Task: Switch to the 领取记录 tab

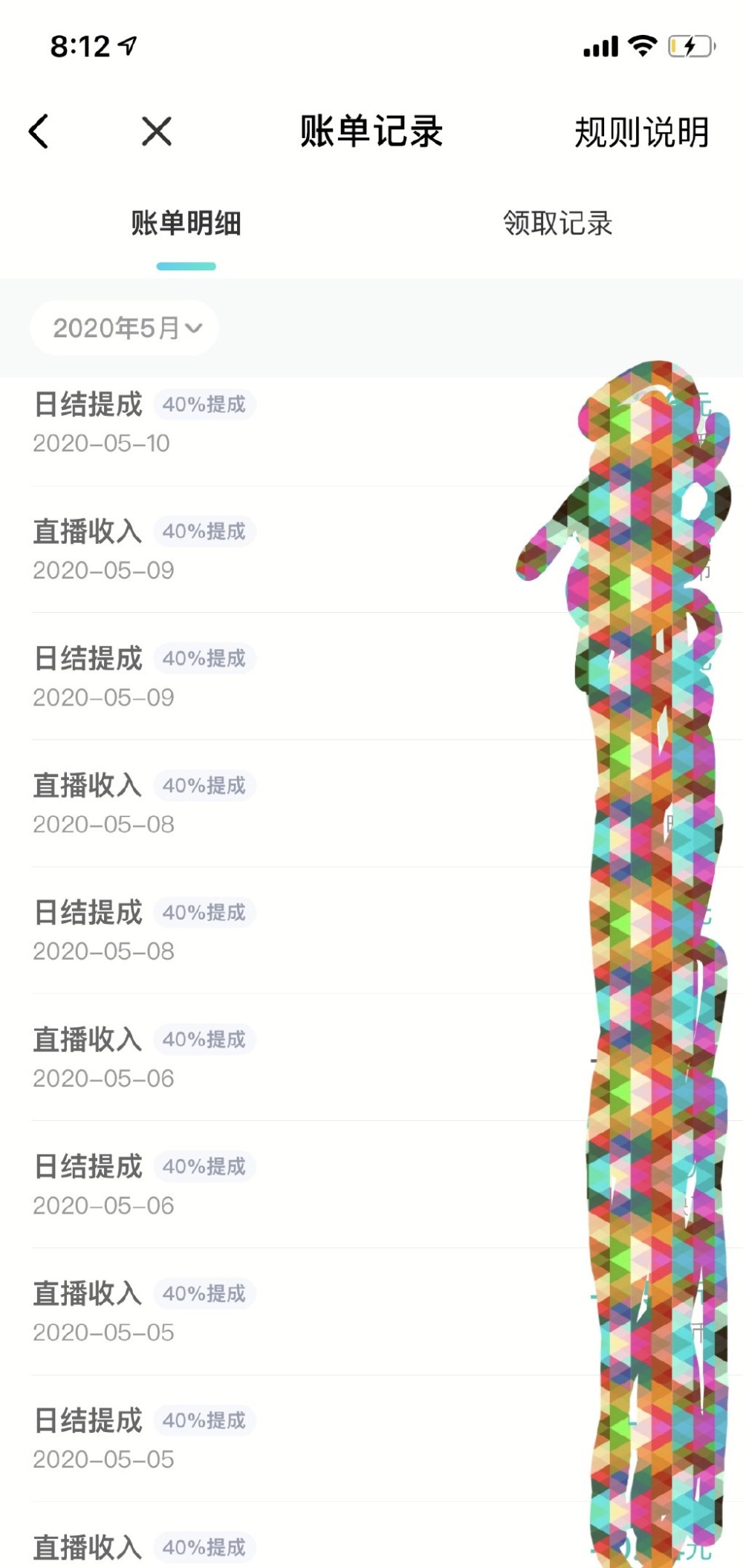Action: [x=557, y=223]
